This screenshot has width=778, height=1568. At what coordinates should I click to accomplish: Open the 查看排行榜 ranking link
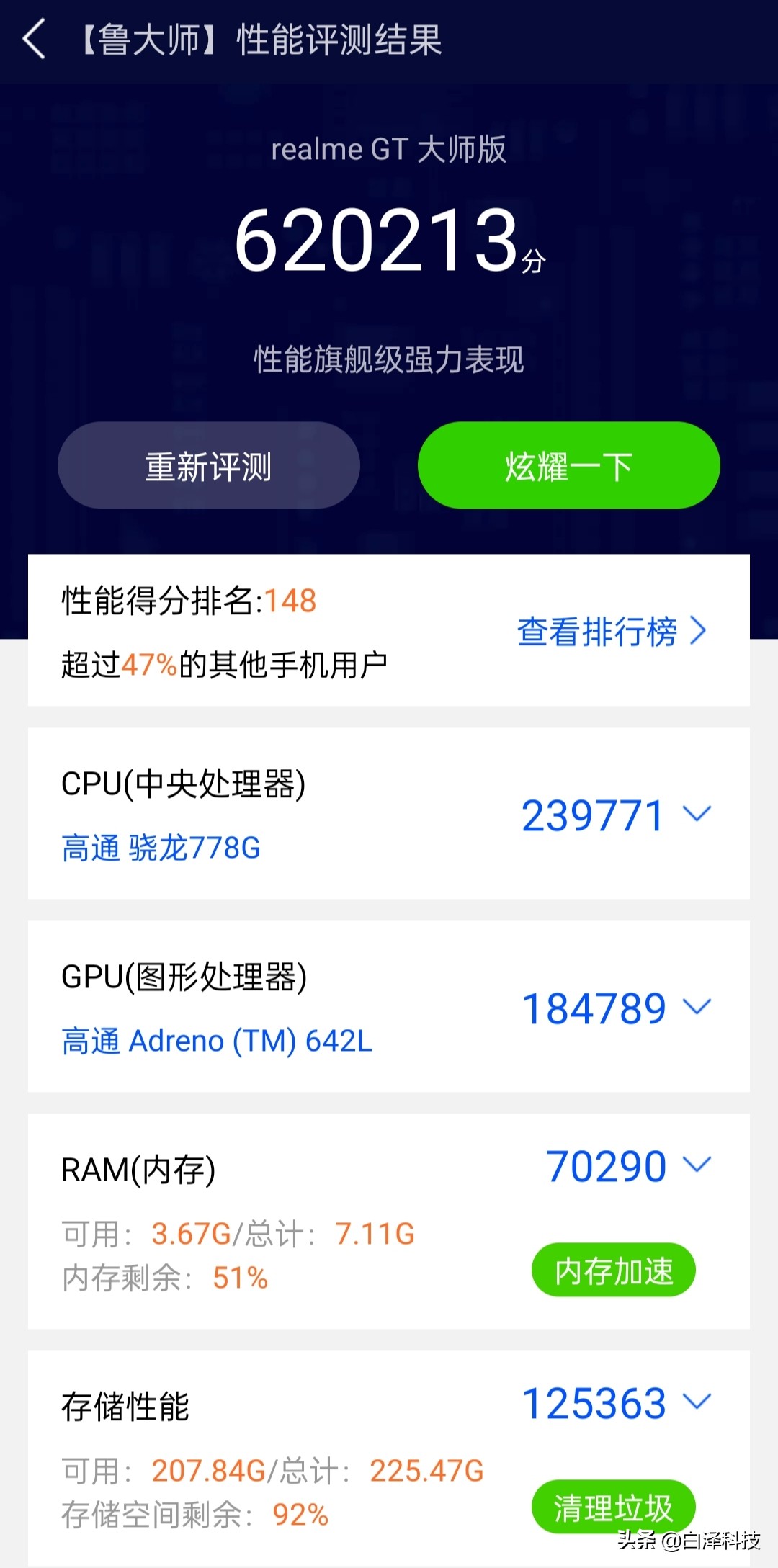596,632
